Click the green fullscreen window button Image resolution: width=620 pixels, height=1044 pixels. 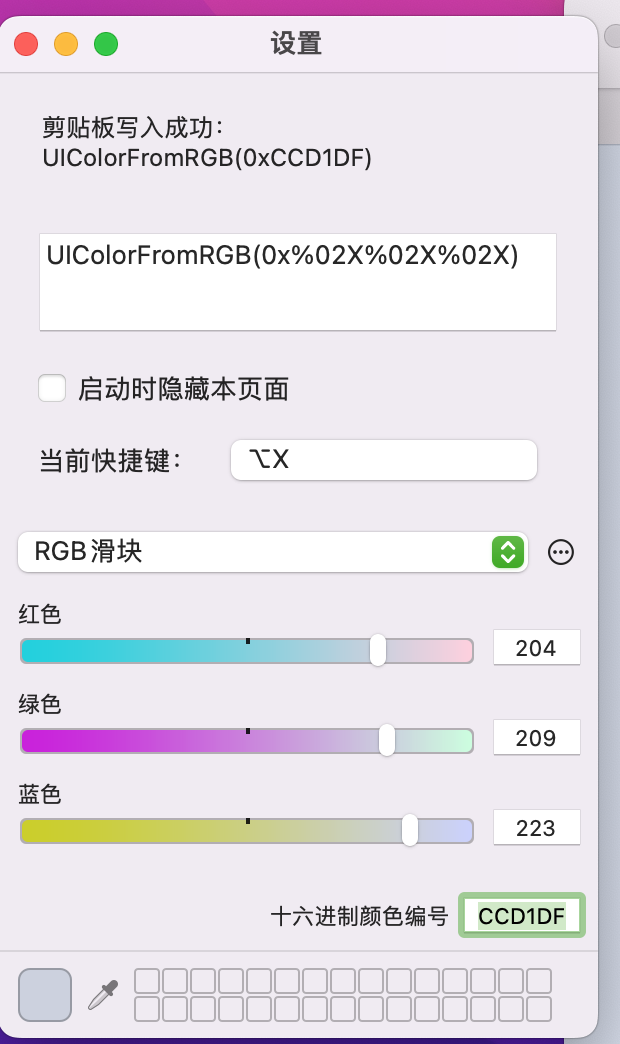106,44
